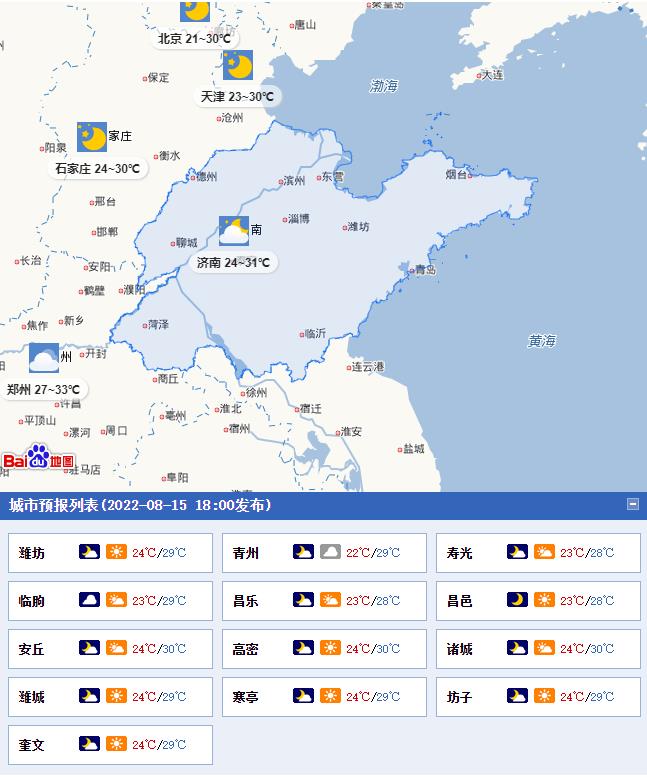Select the 北京 21~30℃ map marker

[x=194, y=39]
